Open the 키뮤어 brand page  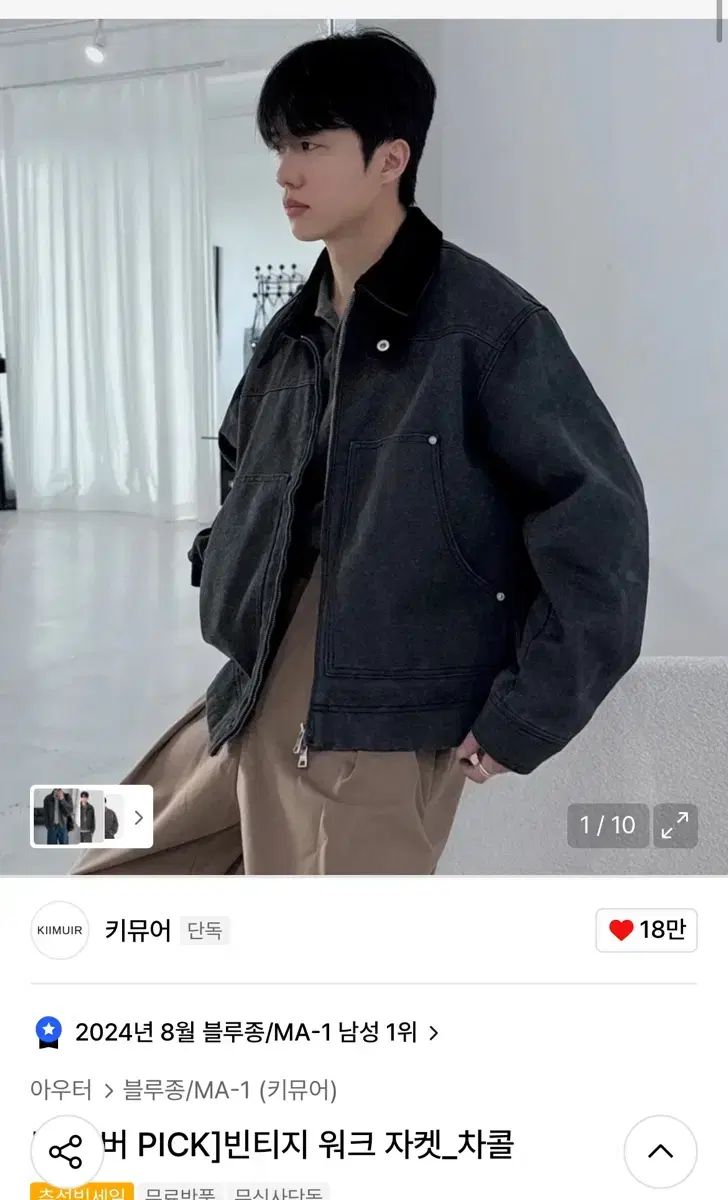(x=138, y=930)
